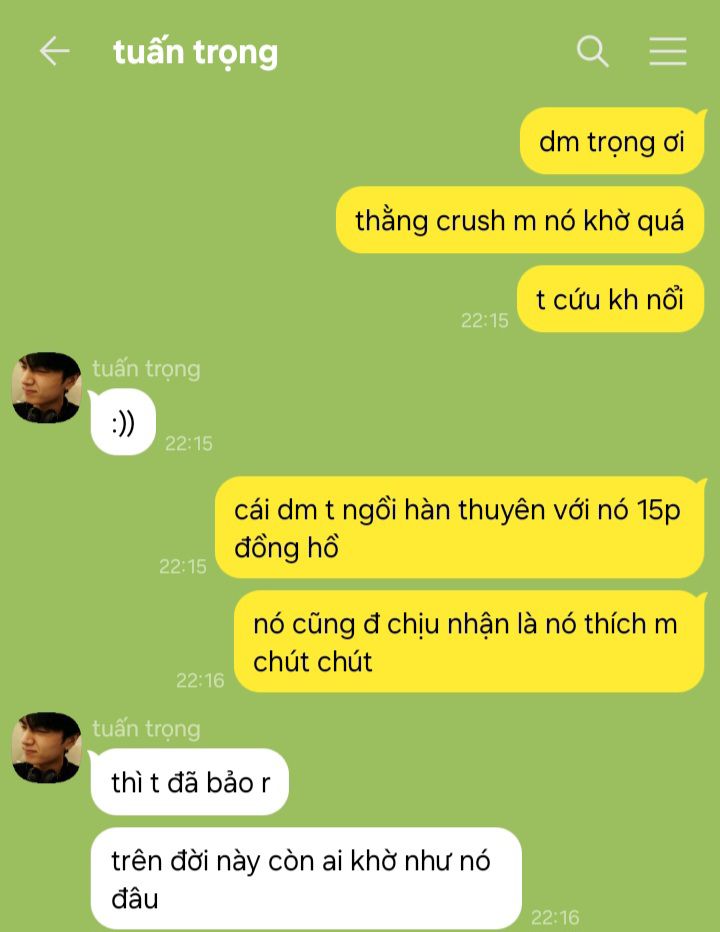Image resolution: width=720 pixels, height=932 pixels.
Task: Go back from tuấn trọng chat
Action: [54, 51]
